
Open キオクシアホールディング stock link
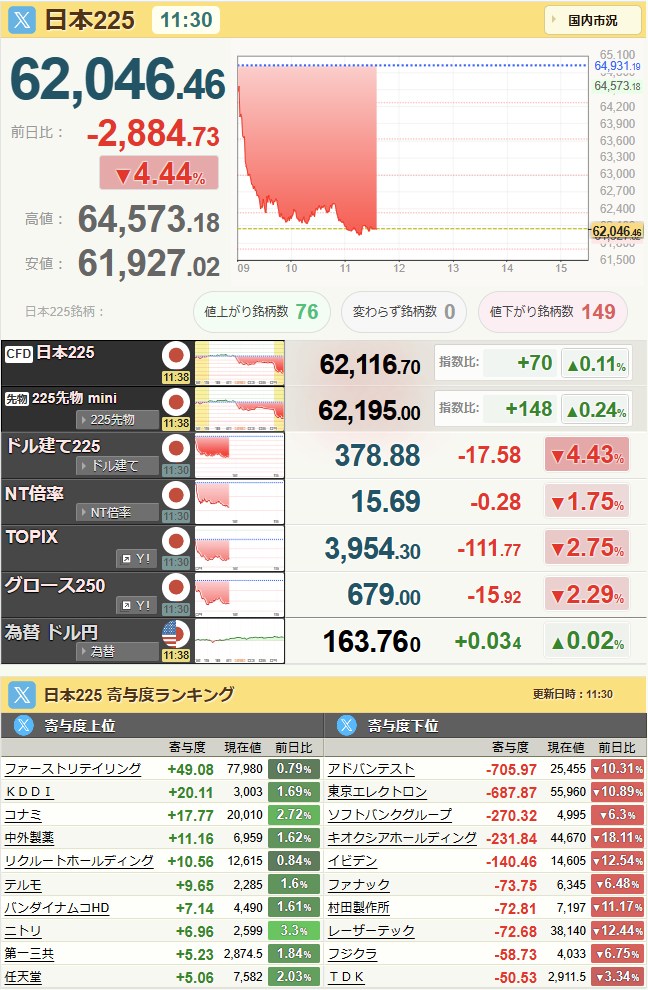pos(402,838)
